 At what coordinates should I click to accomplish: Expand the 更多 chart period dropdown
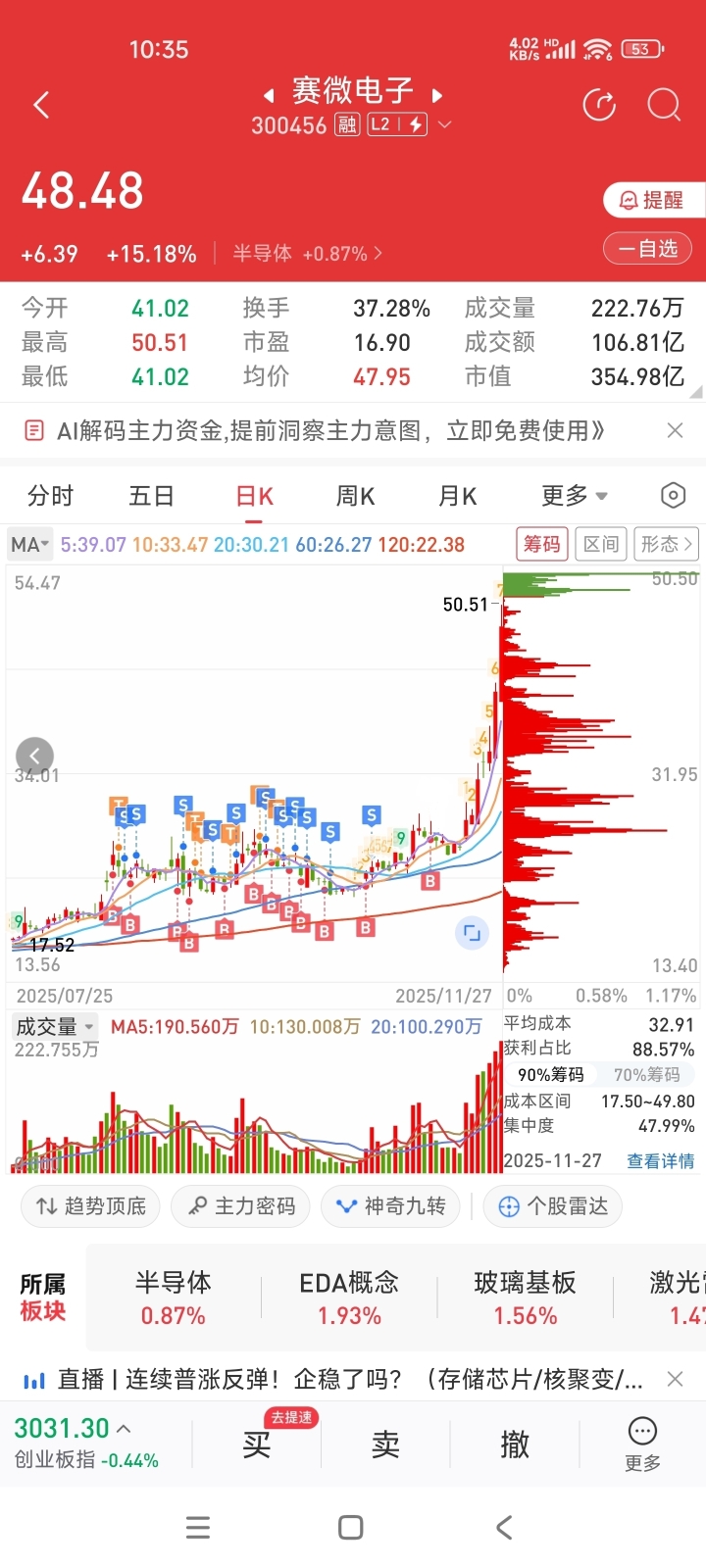pos(575,496)
